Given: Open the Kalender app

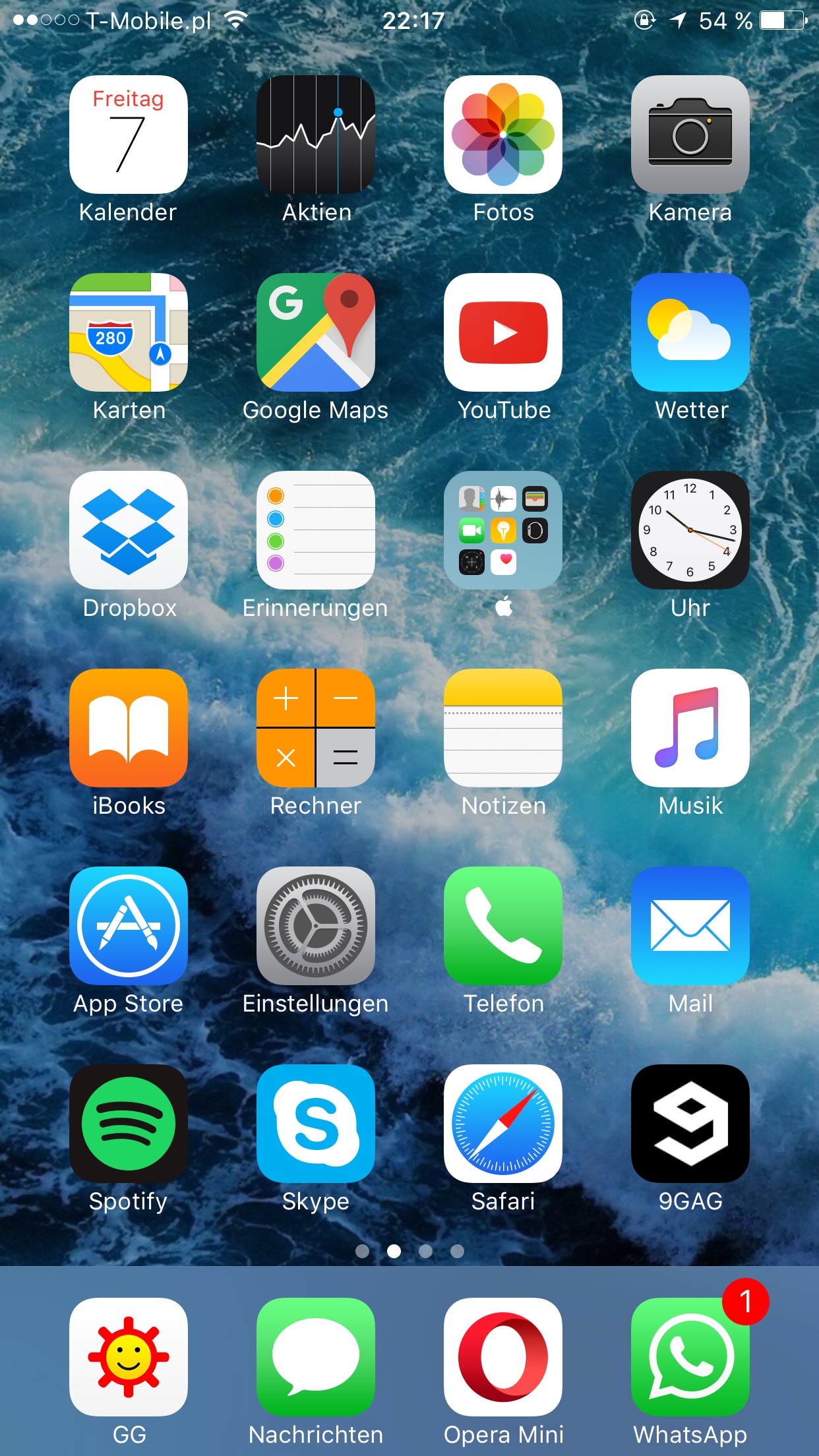Looking at the screenshot, I should click(x=129, y=135).
